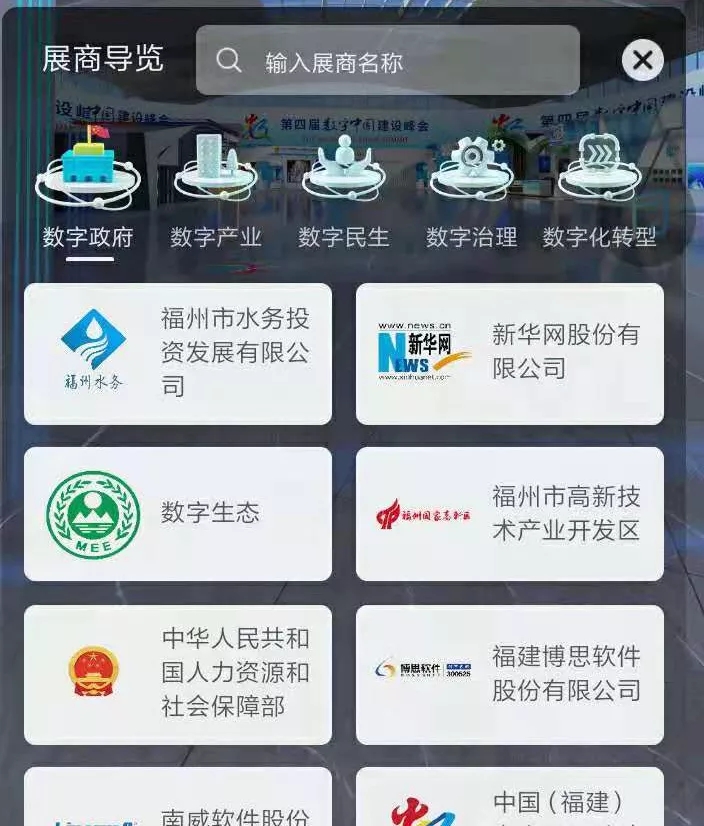Open 福州市高新技术产业开发区 card

click(510, 514)
